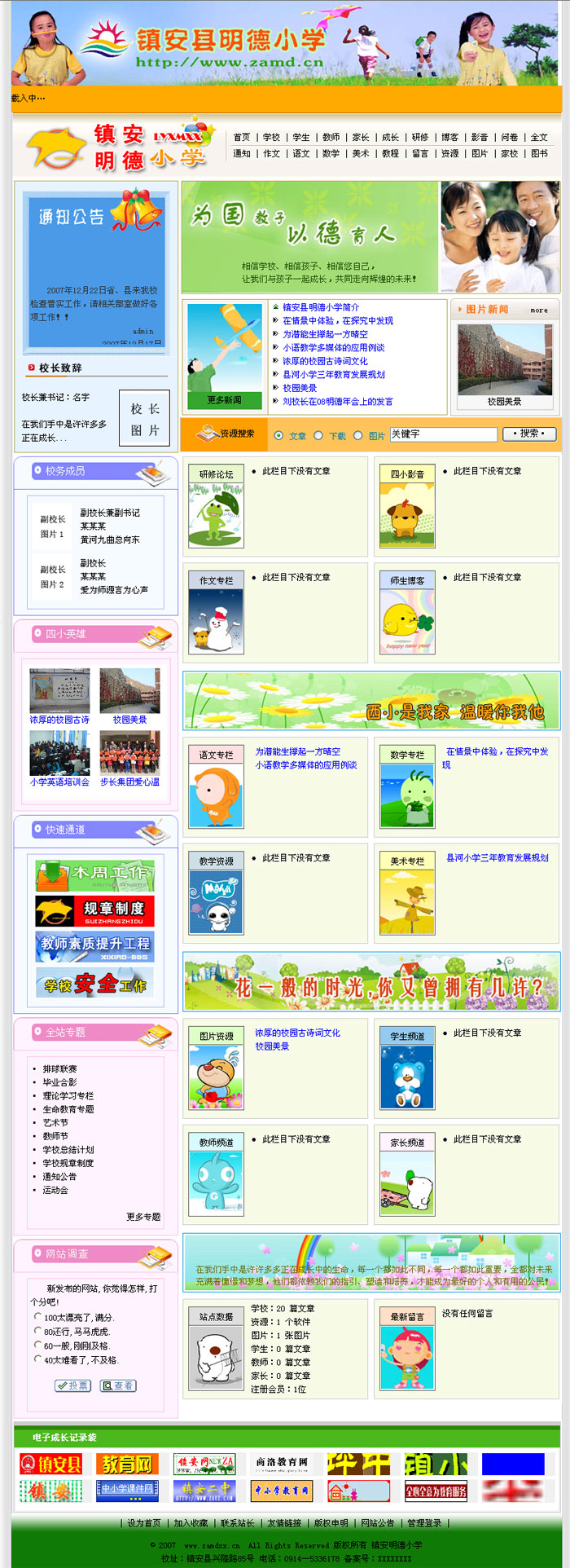
Task: Submit the survey with 投票 button
Action: [x=72, y=1385]
